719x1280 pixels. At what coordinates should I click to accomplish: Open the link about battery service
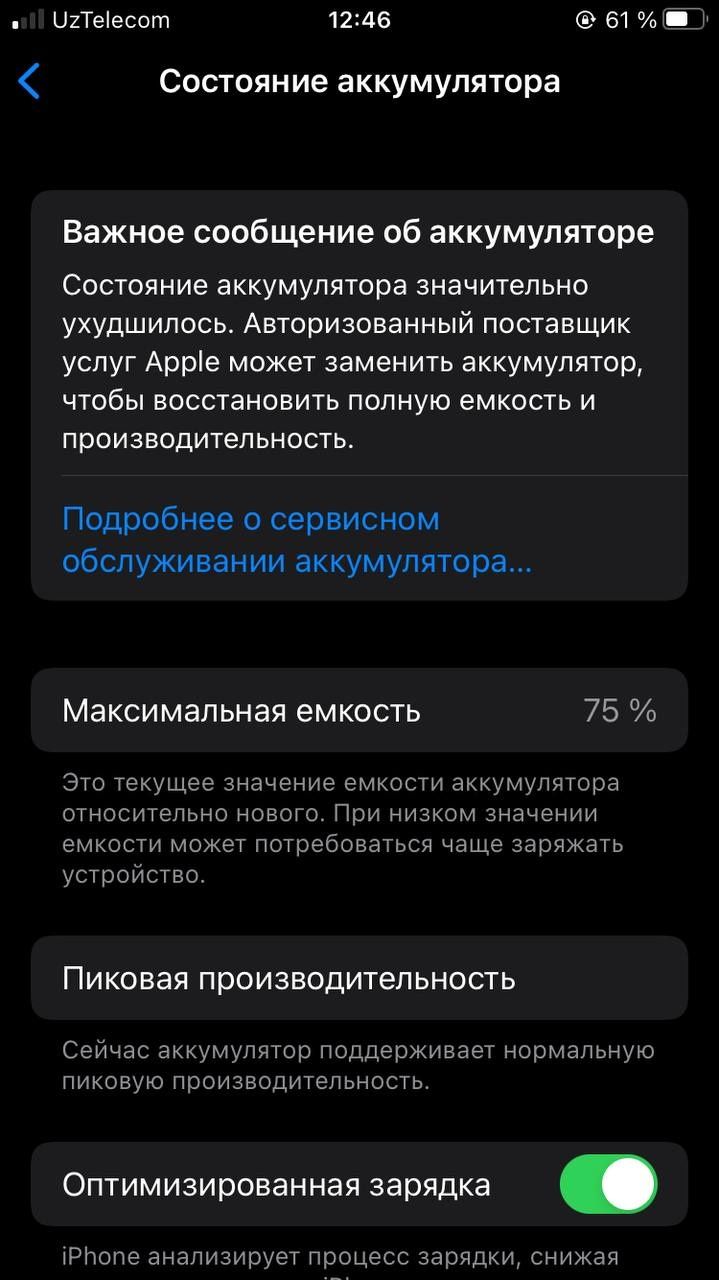pyautogui.click(x=296, y=540)
